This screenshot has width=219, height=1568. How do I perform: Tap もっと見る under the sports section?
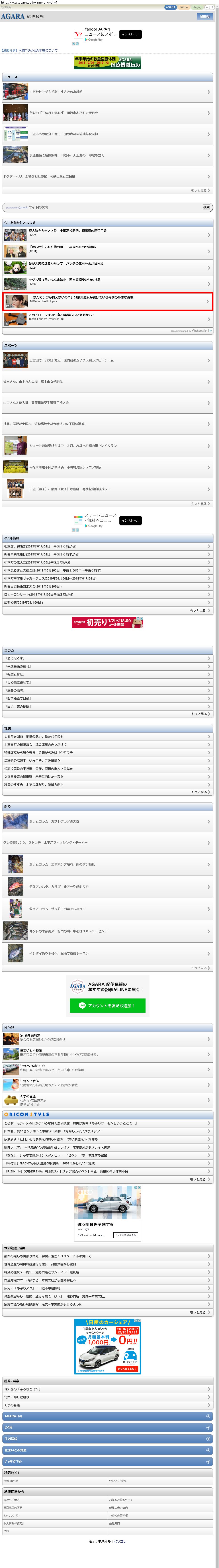tap(200, 503)
